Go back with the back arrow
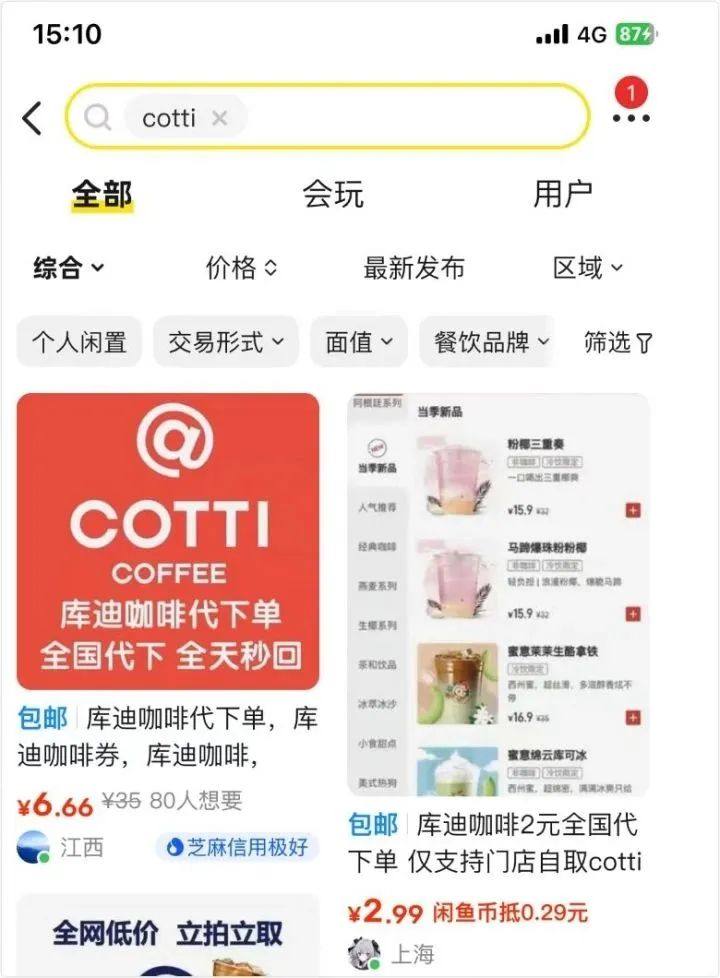This screenshot has height=978, width=720. [33, 118]
